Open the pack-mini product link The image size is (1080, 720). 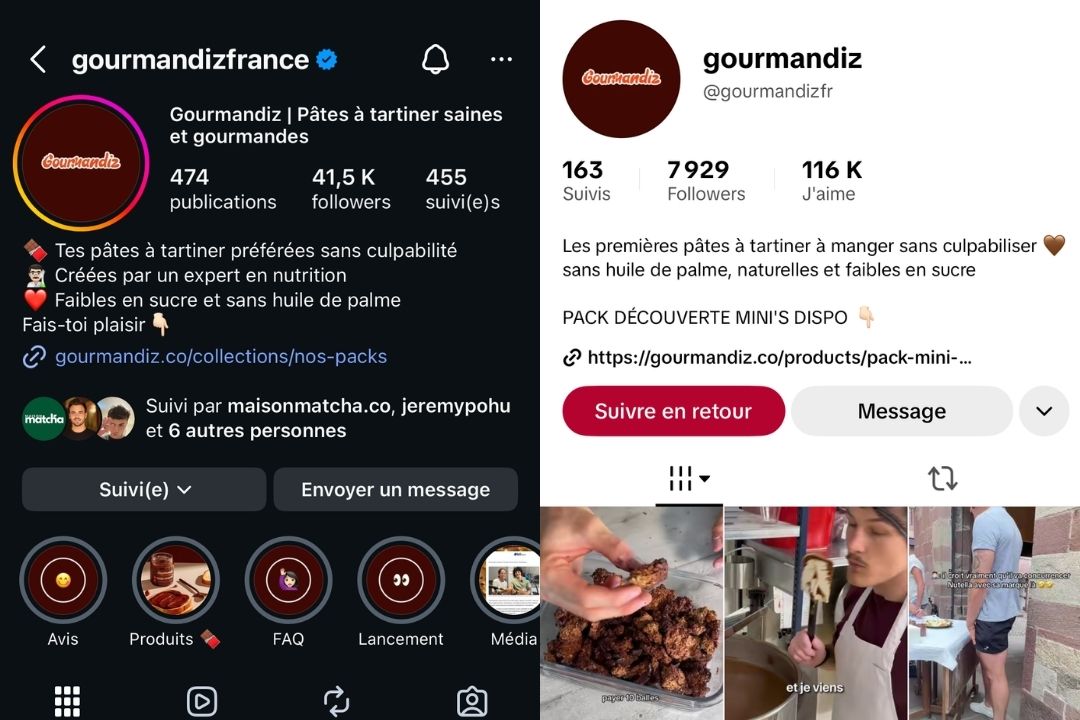pos(779,357)
